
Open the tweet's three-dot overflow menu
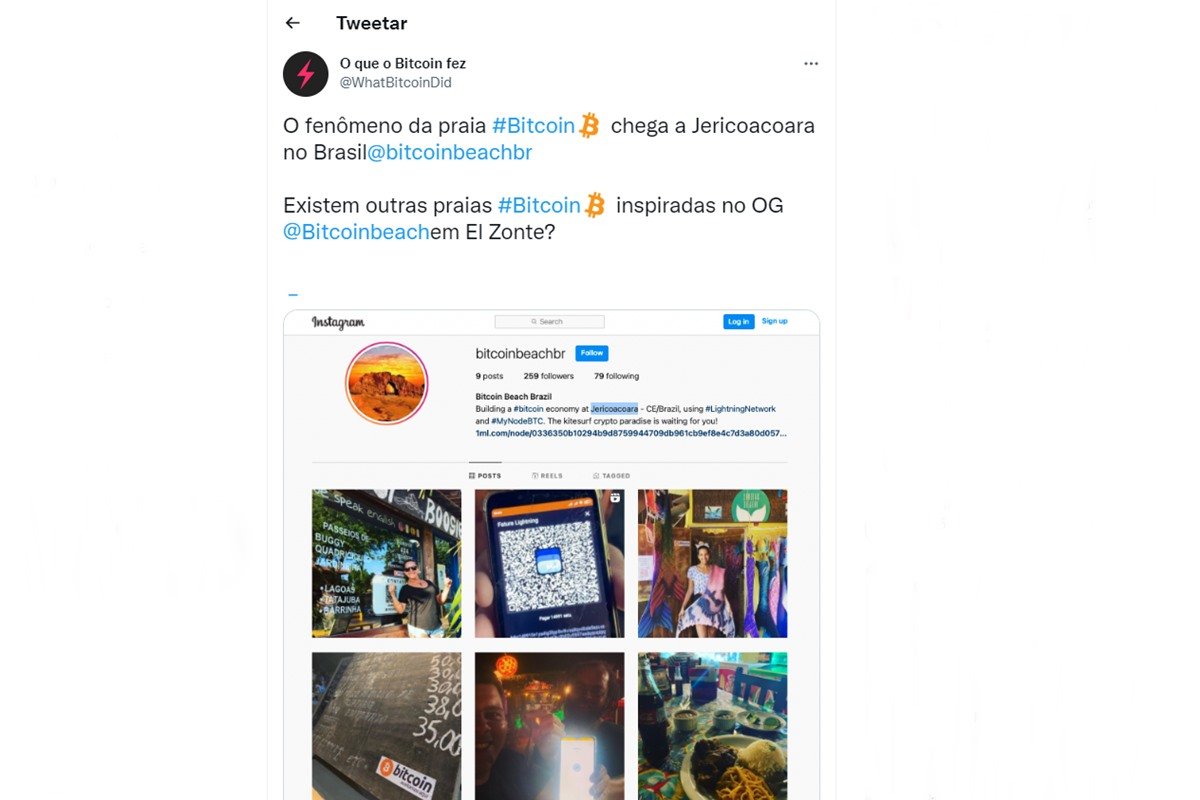pyautogui.click(x=811, y=63)
